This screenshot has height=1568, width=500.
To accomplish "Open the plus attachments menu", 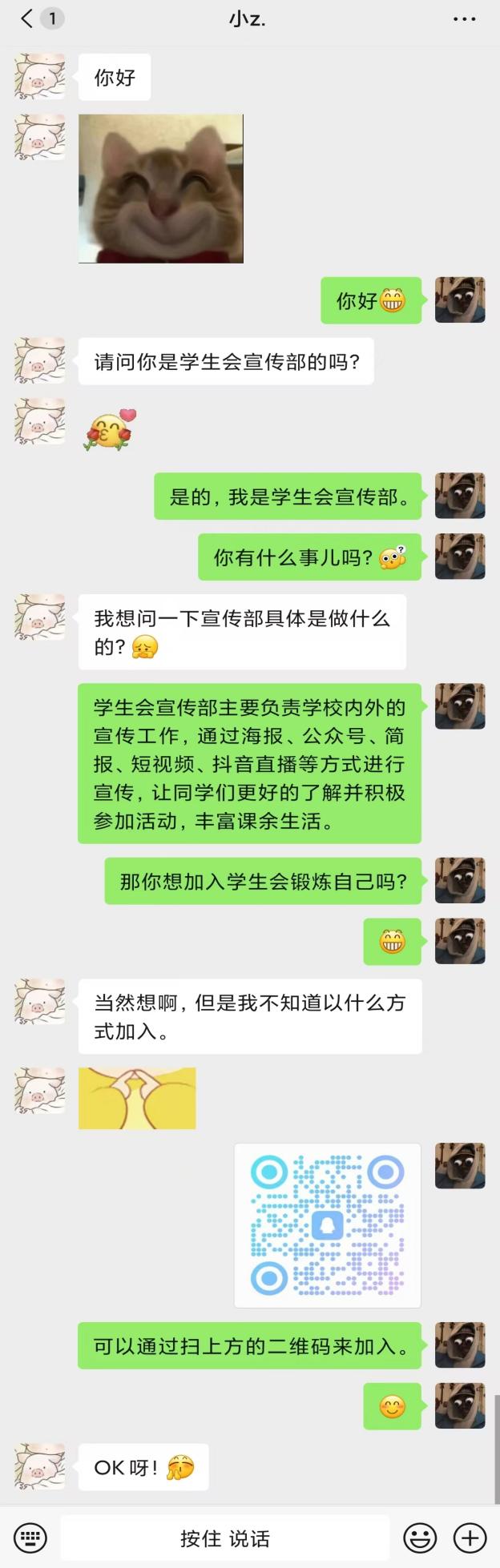I will (470, 1538).
